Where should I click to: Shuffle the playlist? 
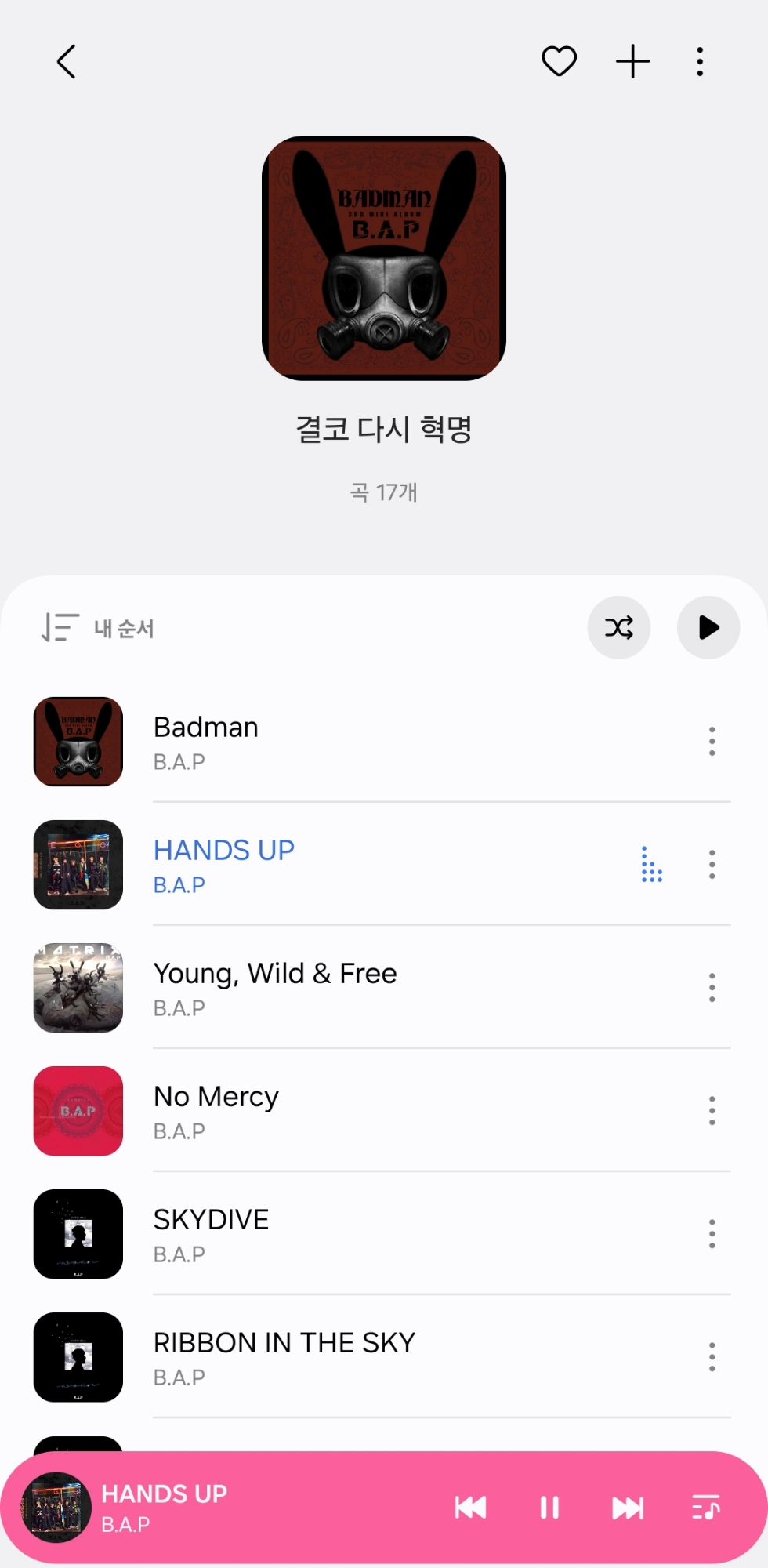pyautogui.click(x=619, y=627)
